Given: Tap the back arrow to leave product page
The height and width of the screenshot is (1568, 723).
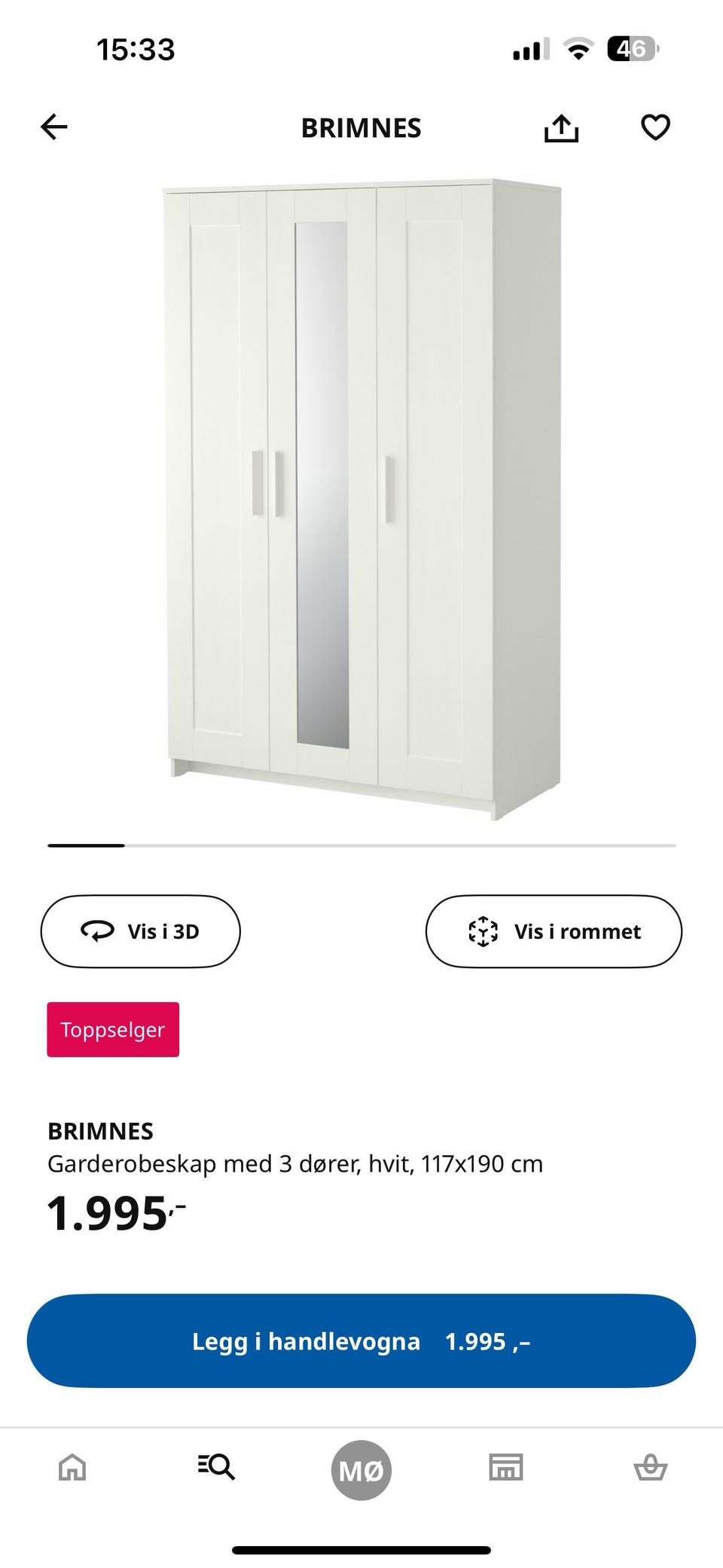Looking at the screenshot, I should pos(53,127).
